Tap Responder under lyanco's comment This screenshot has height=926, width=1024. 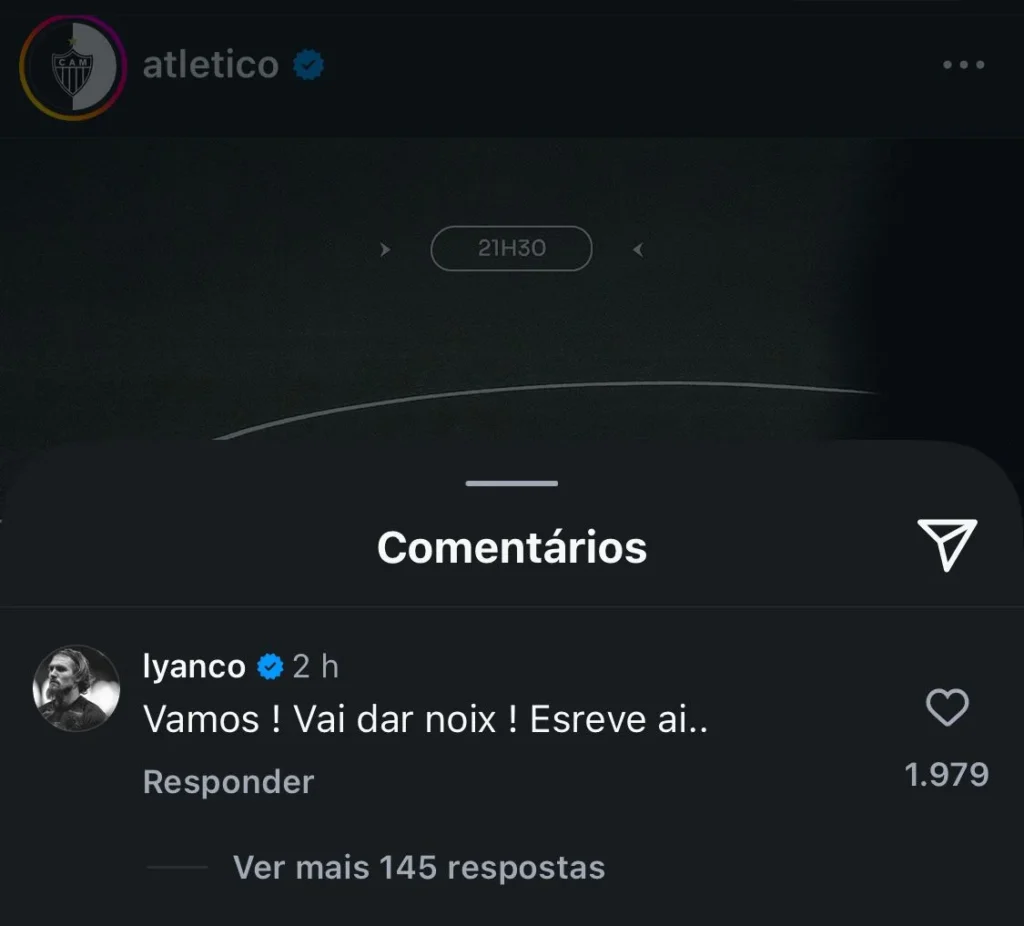pyautogui.click(x=228, y=781)
